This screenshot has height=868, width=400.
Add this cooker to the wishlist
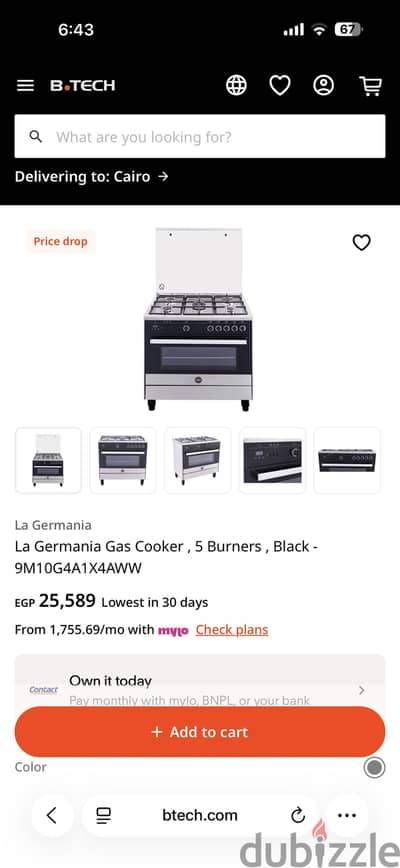click(x=361, y=242)
